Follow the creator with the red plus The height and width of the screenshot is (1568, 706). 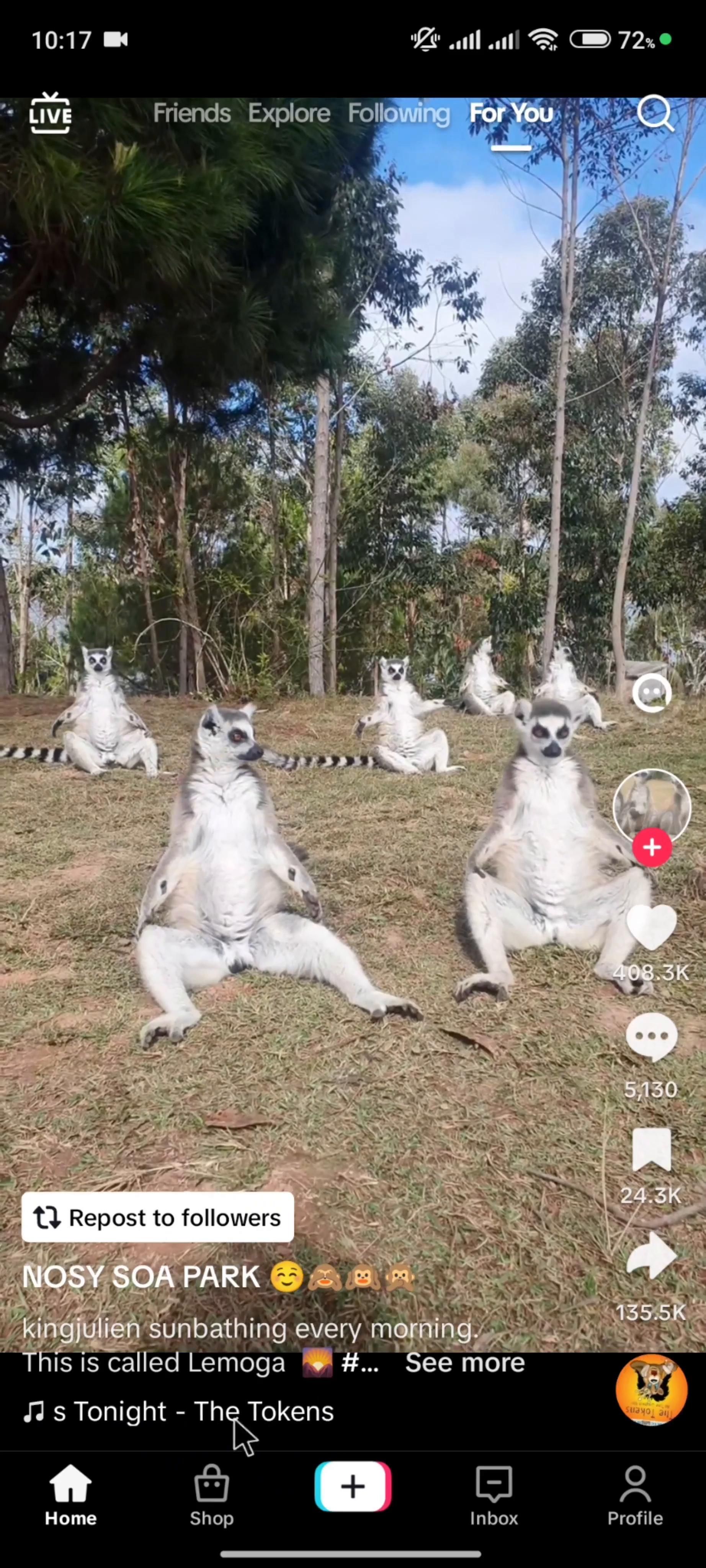coord(652,847)
